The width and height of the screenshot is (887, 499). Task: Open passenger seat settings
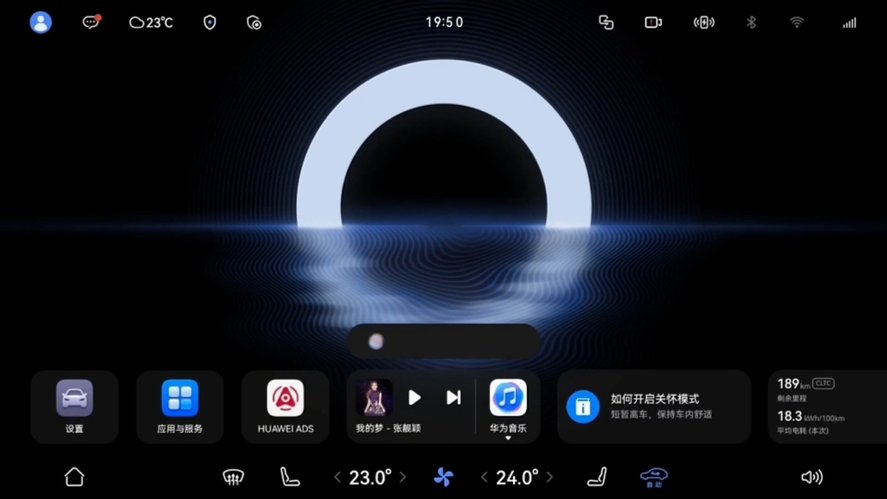coord(600,477)
